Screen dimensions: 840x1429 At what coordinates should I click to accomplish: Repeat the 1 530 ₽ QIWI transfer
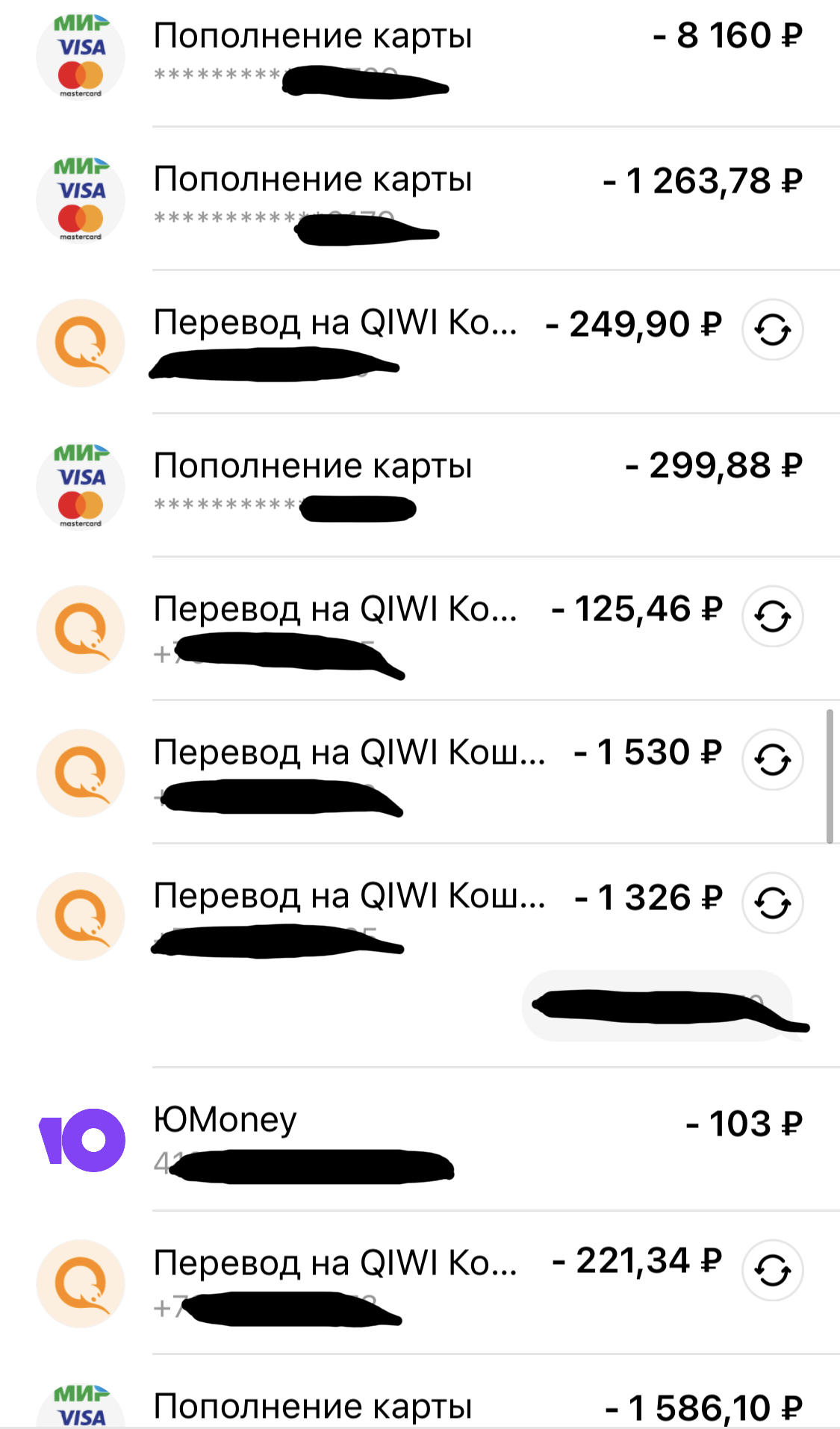coord(772,759)
